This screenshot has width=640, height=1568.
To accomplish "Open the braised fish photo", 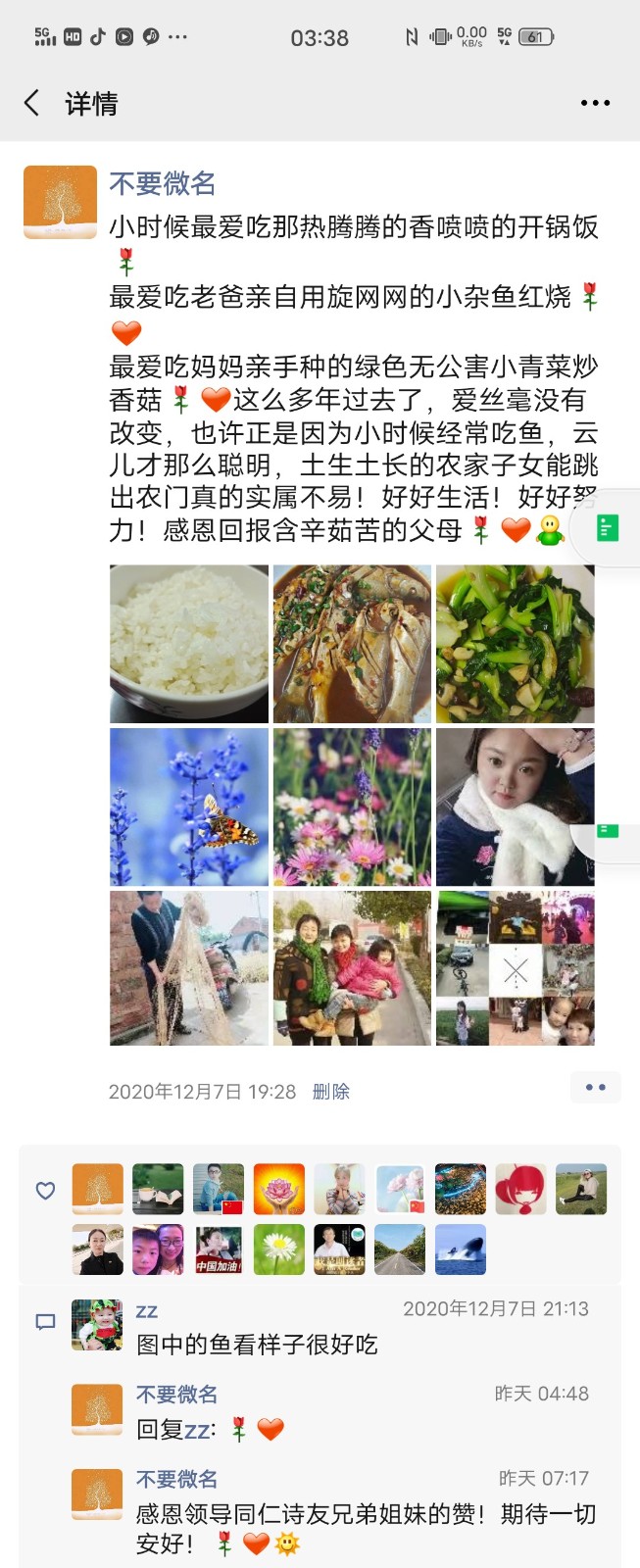I will [x=352, y=644].
